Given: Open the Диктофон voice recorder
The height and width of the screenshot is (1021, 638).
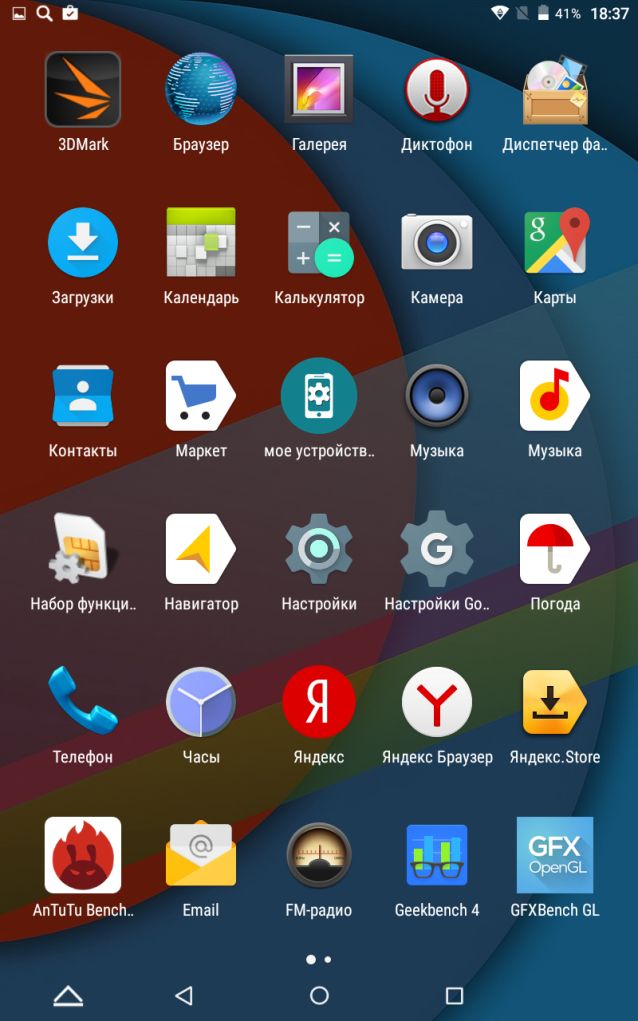Looking at the screenshot, I should tap(437, 90).
